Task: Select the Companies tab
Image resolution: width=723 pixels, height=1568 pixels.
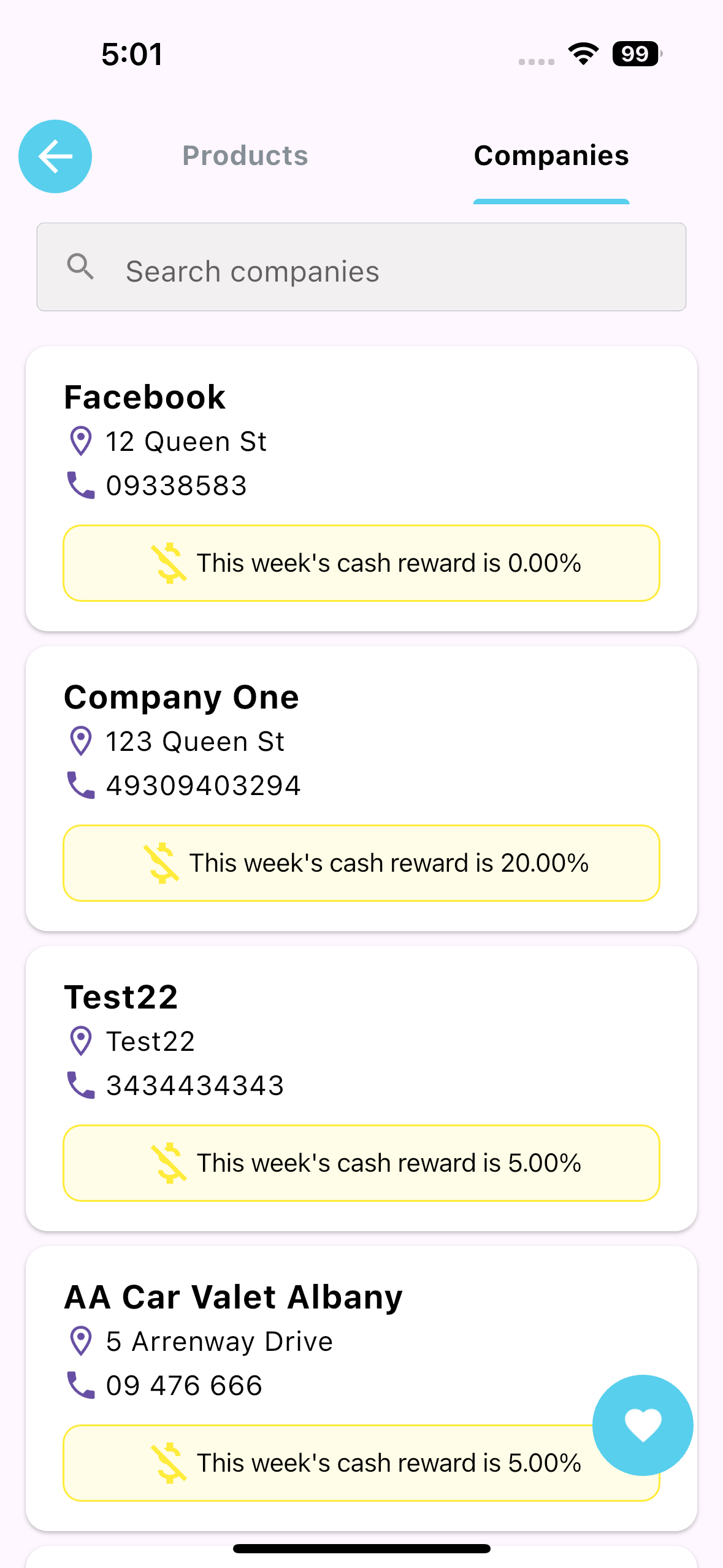Action: click(551, 156)
